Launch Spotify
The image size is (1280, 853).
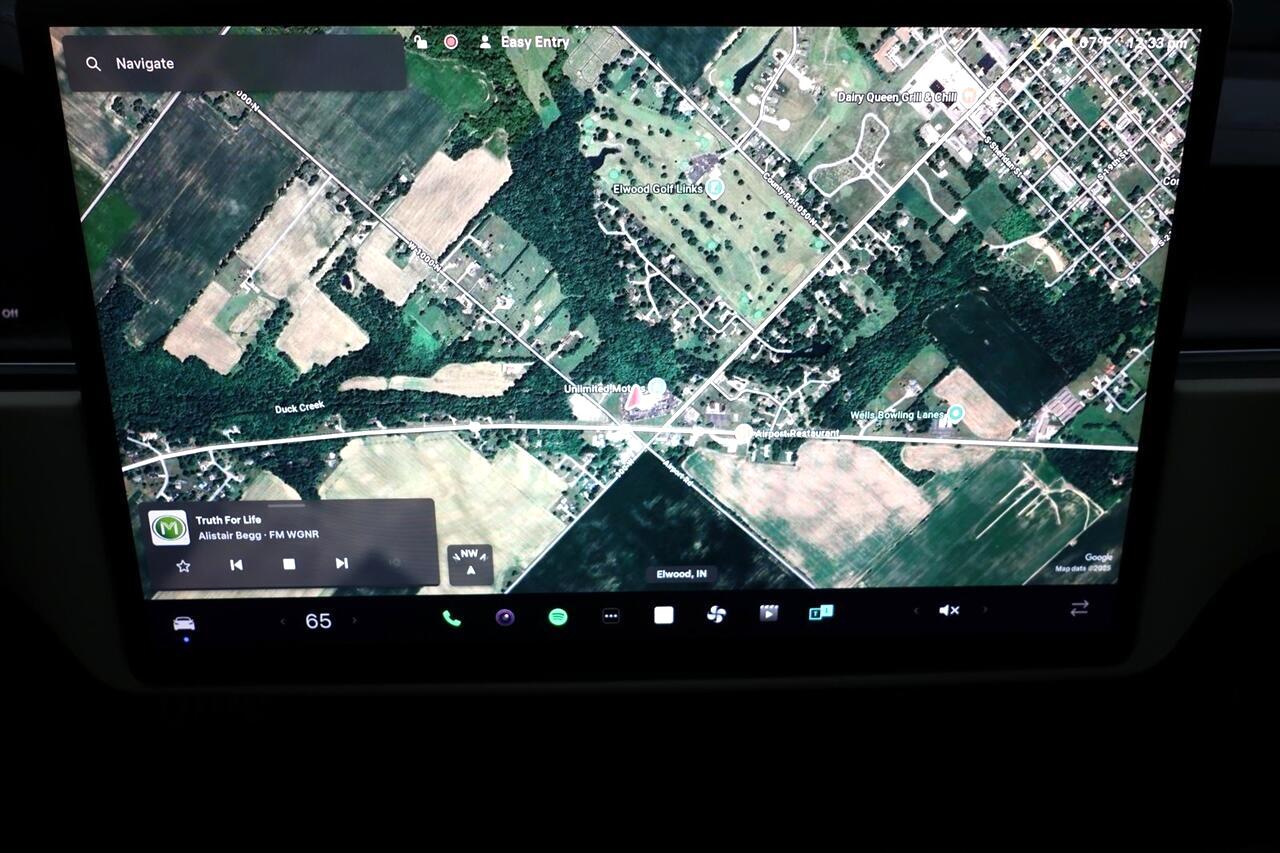tap(558, 617)
